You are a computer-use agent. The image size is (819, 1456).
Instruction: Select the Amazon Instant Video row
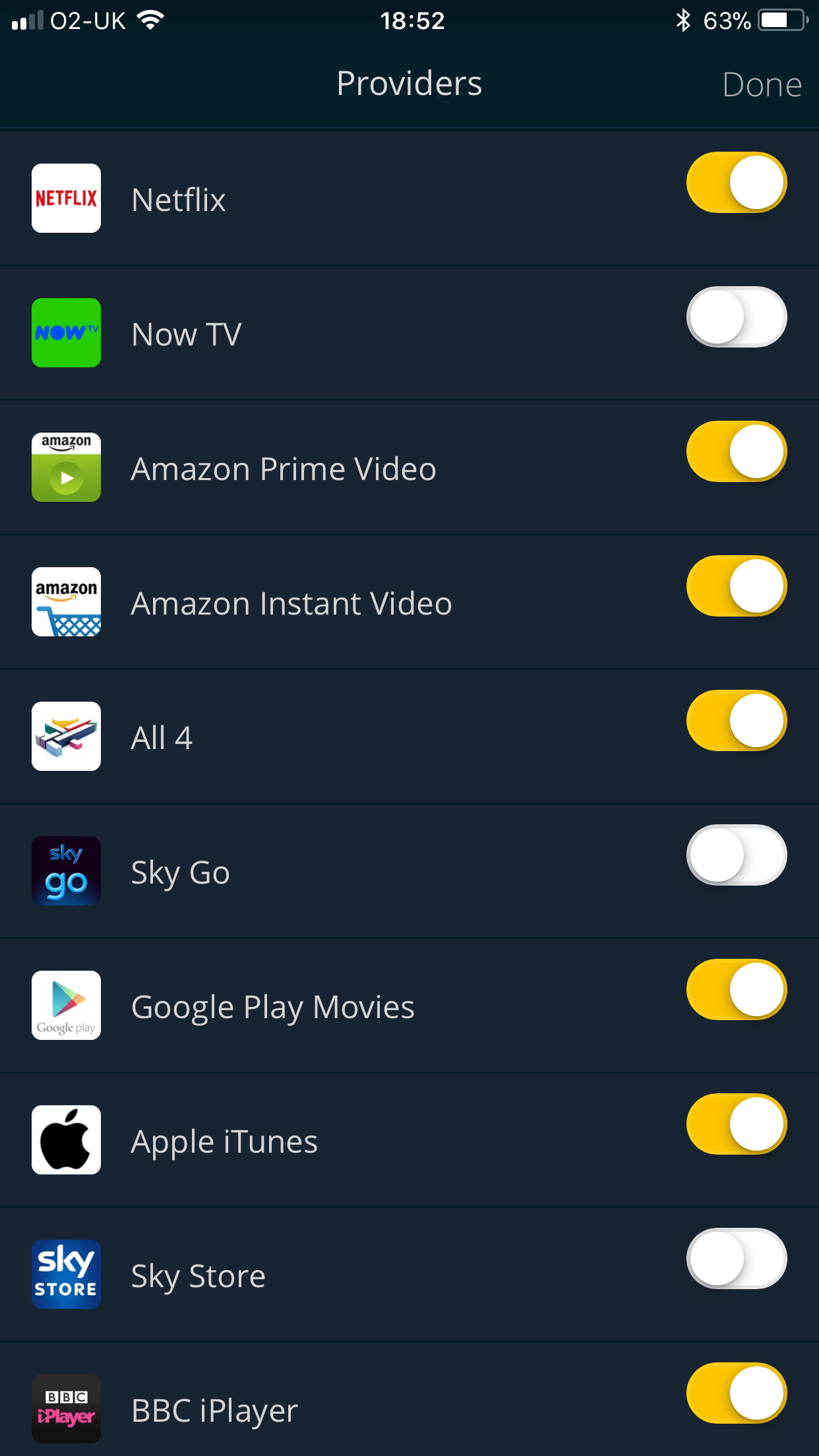[292, 601]
